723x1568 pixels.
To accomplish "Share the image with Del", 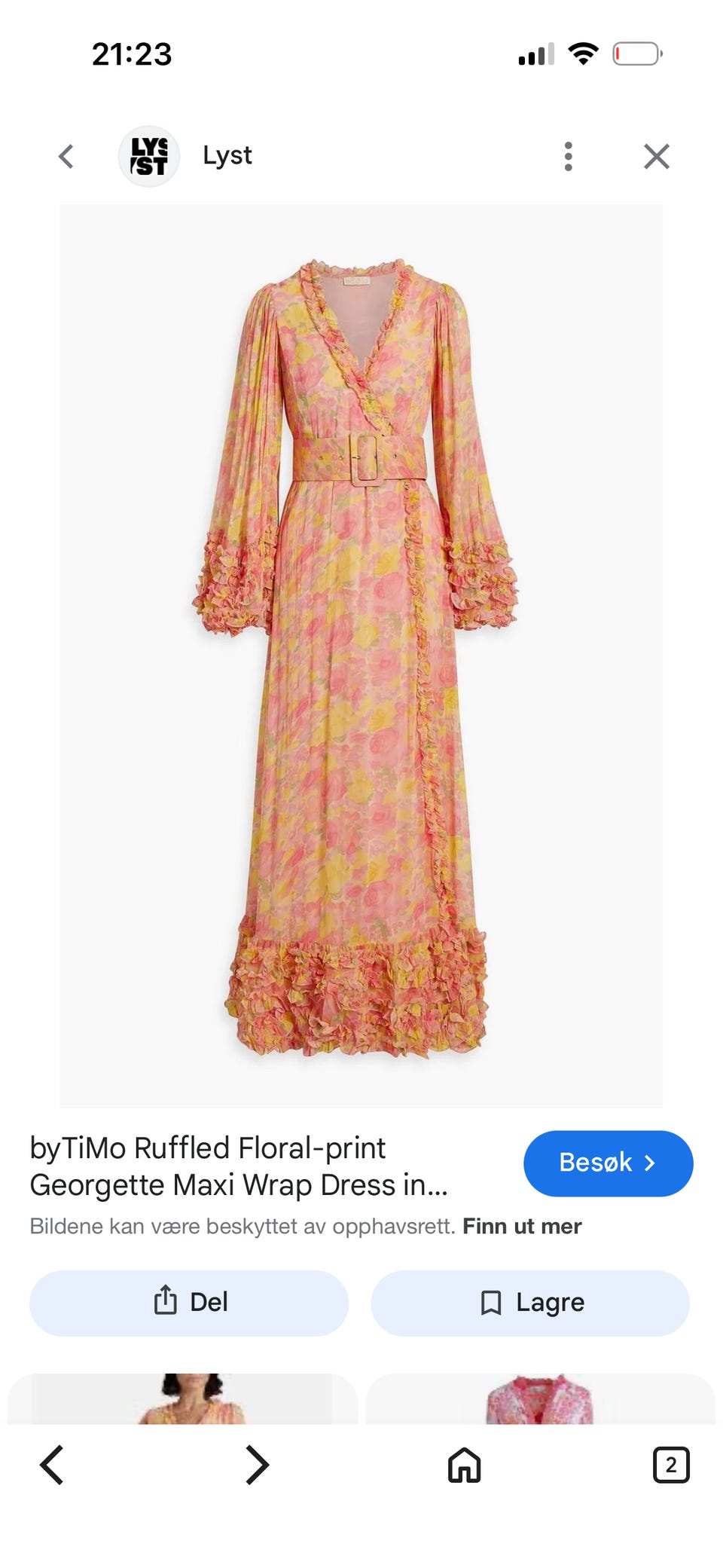I will coord(189,1303).
